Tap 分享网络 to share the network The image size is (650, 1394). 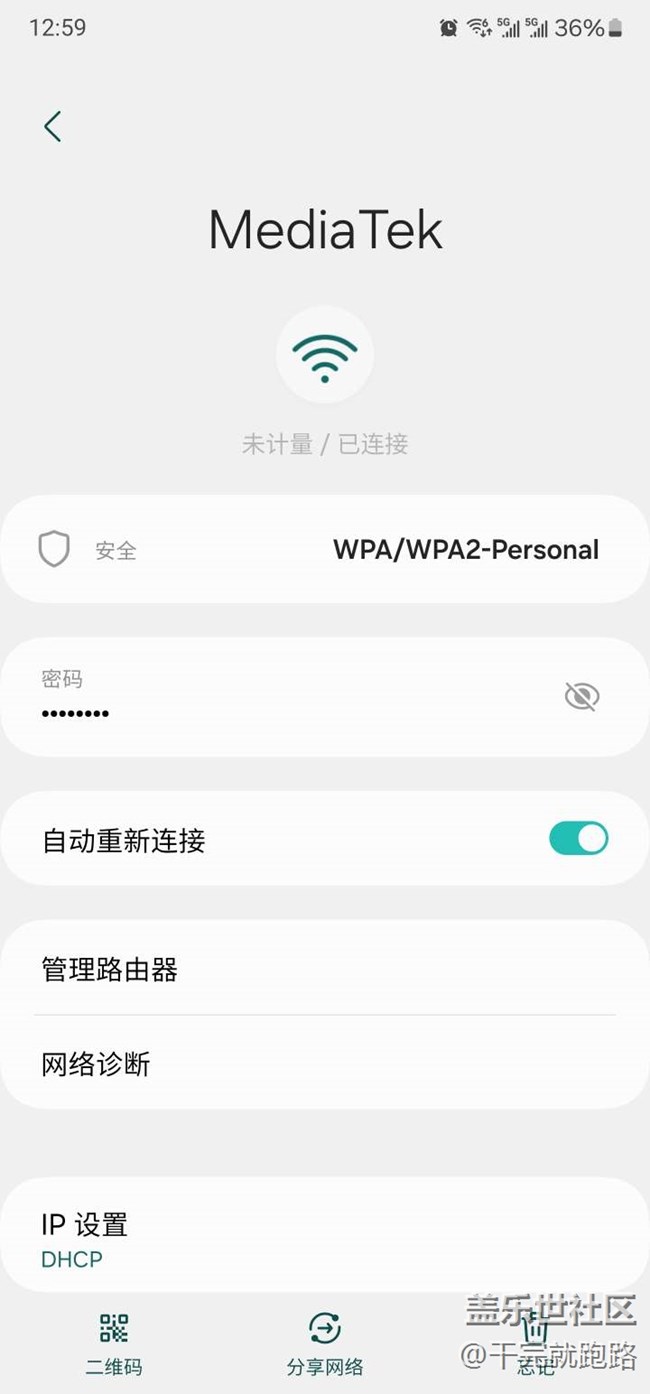[x=325, y=1342]
